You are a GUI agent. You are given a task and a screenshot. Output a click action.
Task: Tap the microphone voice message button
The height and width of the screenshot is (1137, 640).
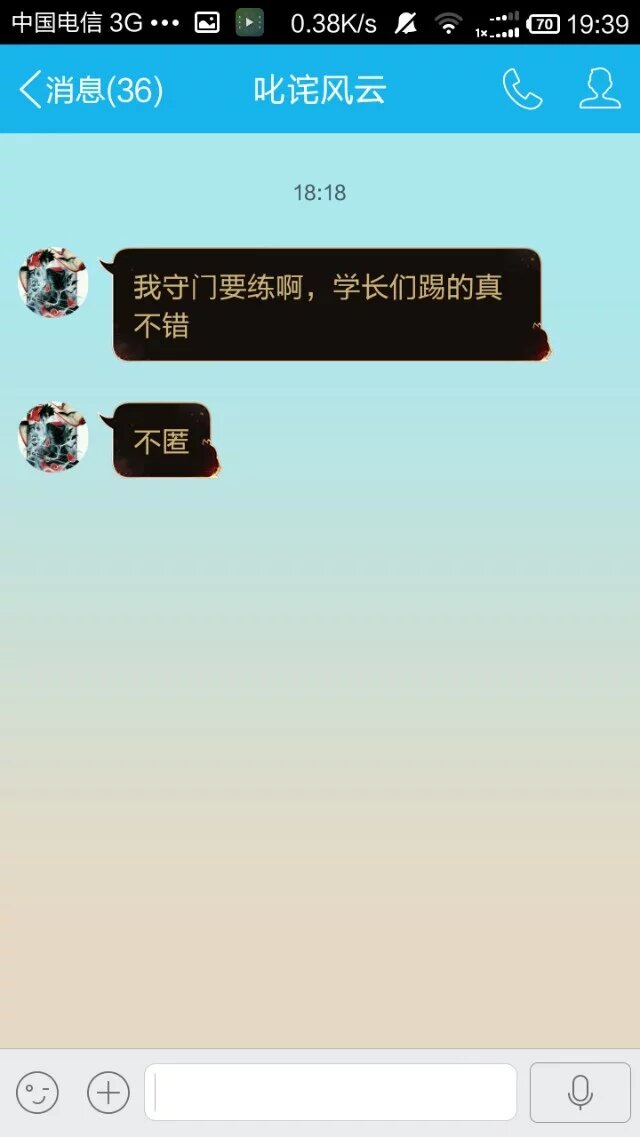[580, 1093]
